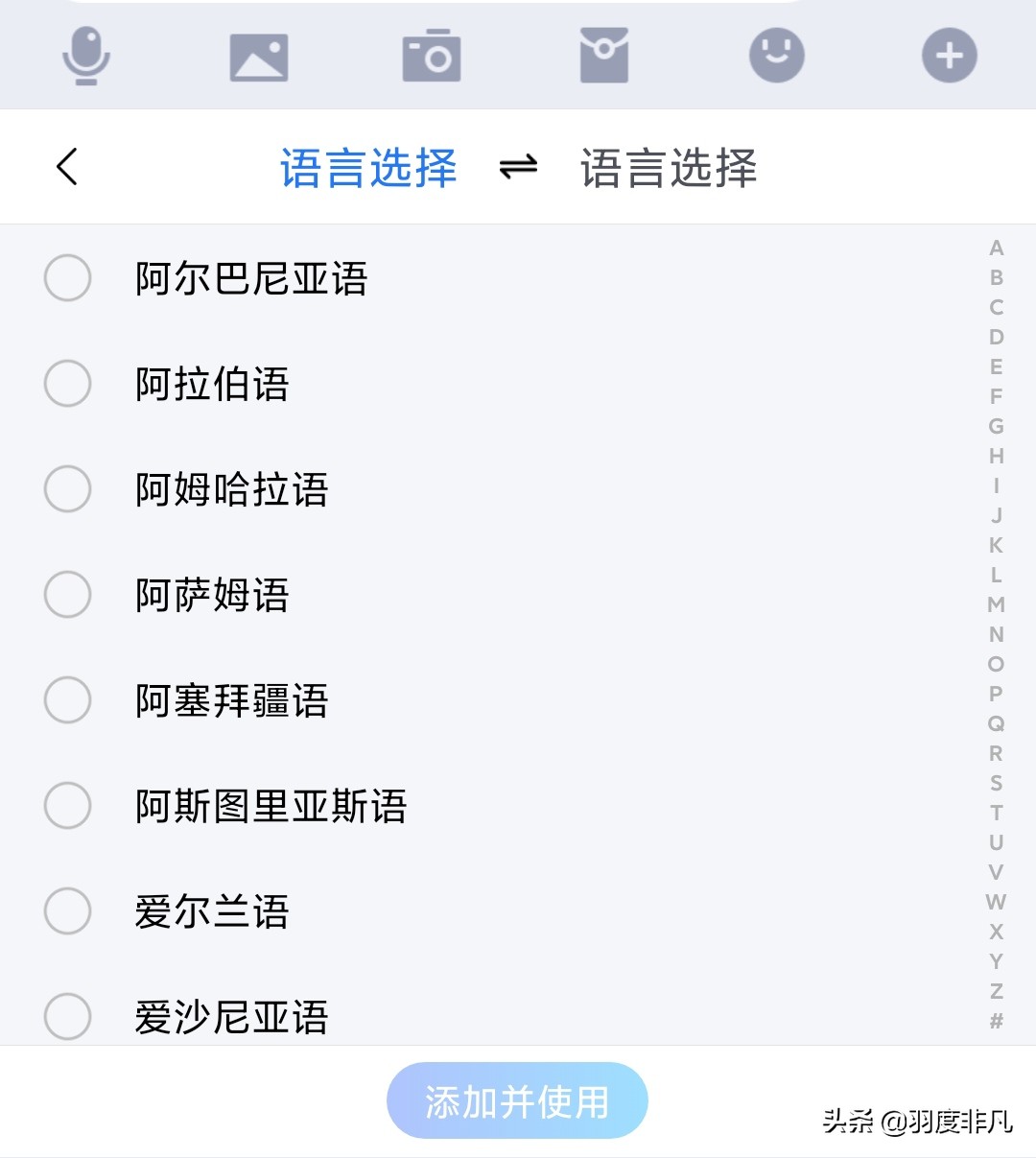Open the emoji icon
Image resolution: width=1036 pixels, height=1158 pixels.
776,56
